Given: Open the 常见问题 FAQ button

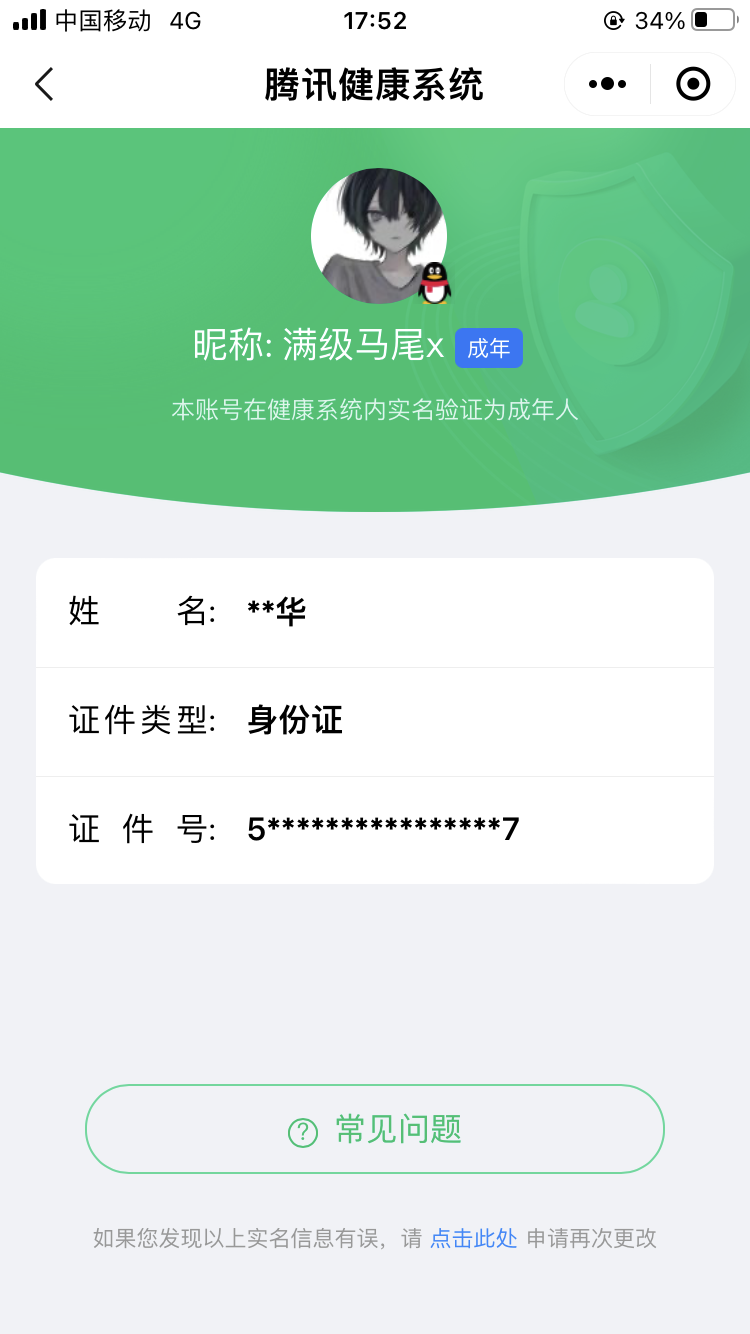Looking at the screenshot, I should tap(375, 1129).
